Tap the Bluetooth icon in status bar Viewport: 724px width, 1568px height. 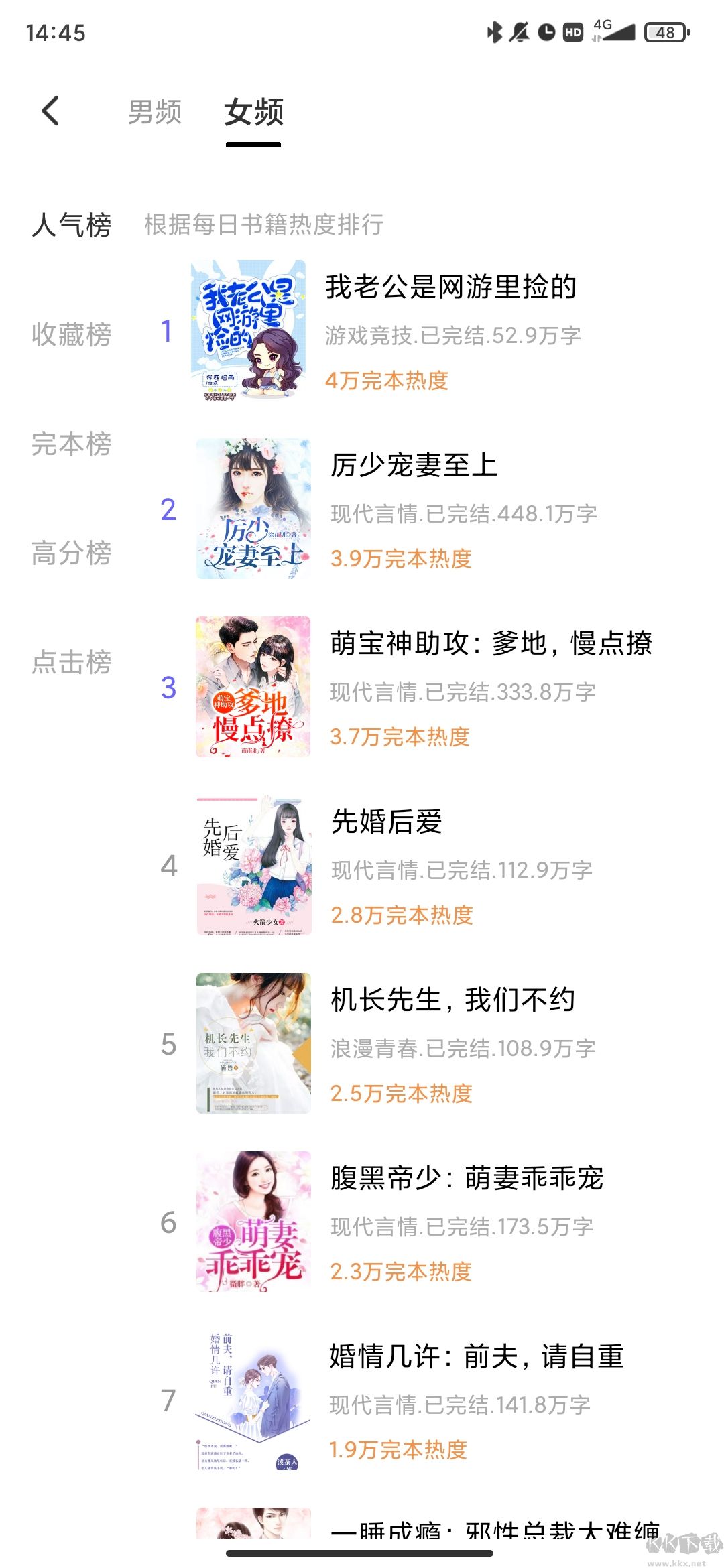click(x=496, y=32)
